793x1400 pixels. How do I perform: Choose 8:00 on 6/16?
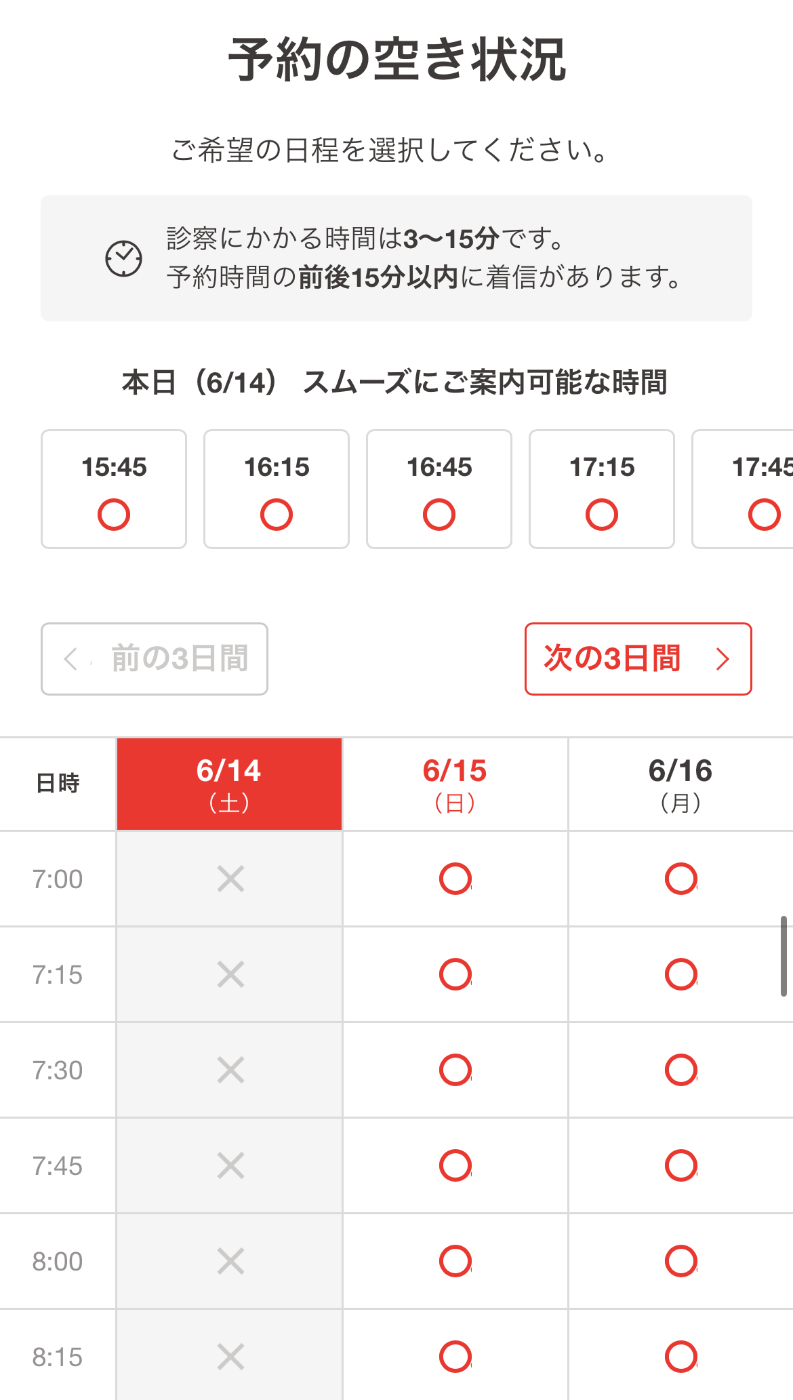coord(681,1261)
